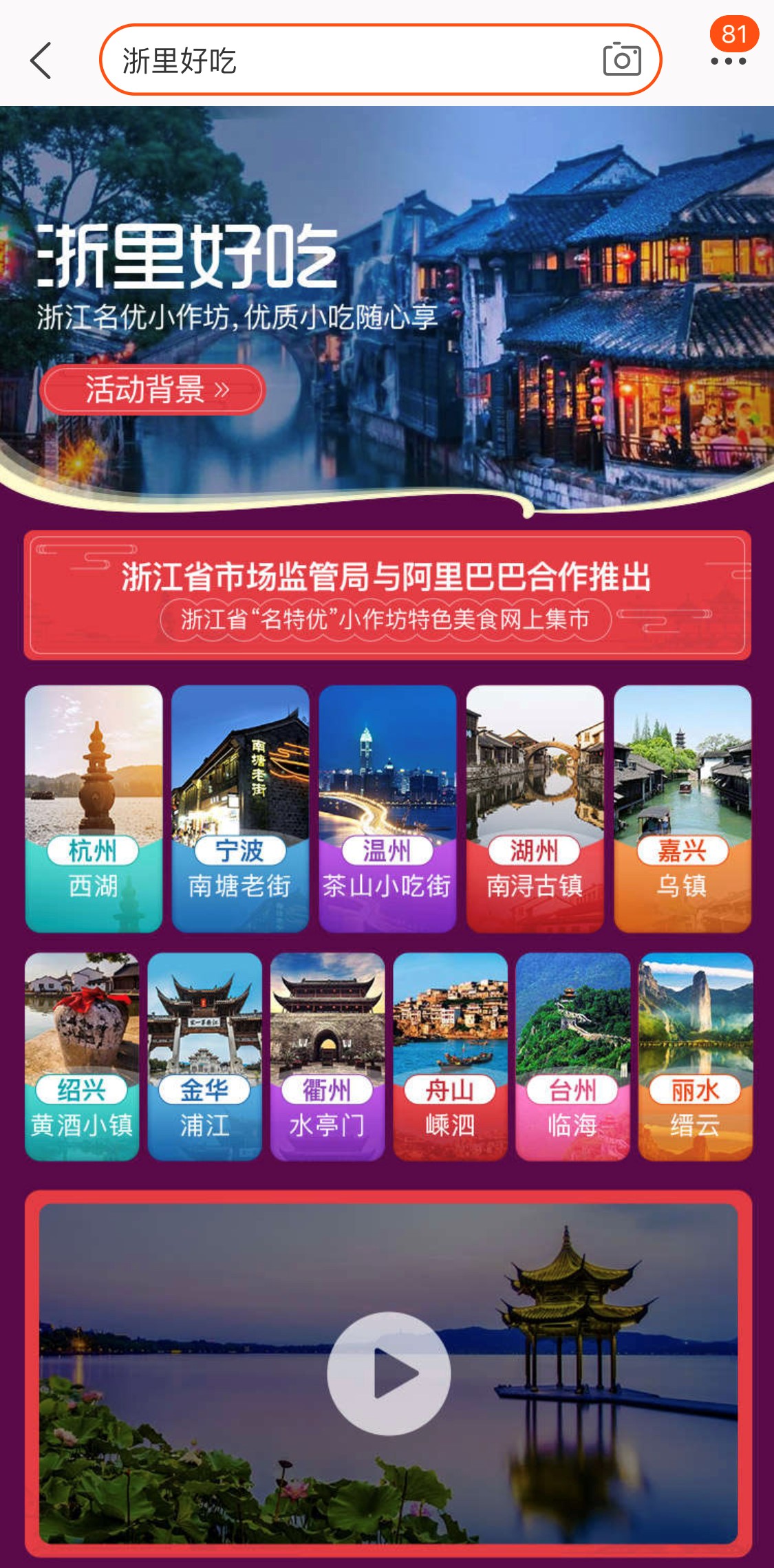Tap the 浙里好吃 search field
The width and height of the screenshot is (774, 1568).
tap(344, 61)
